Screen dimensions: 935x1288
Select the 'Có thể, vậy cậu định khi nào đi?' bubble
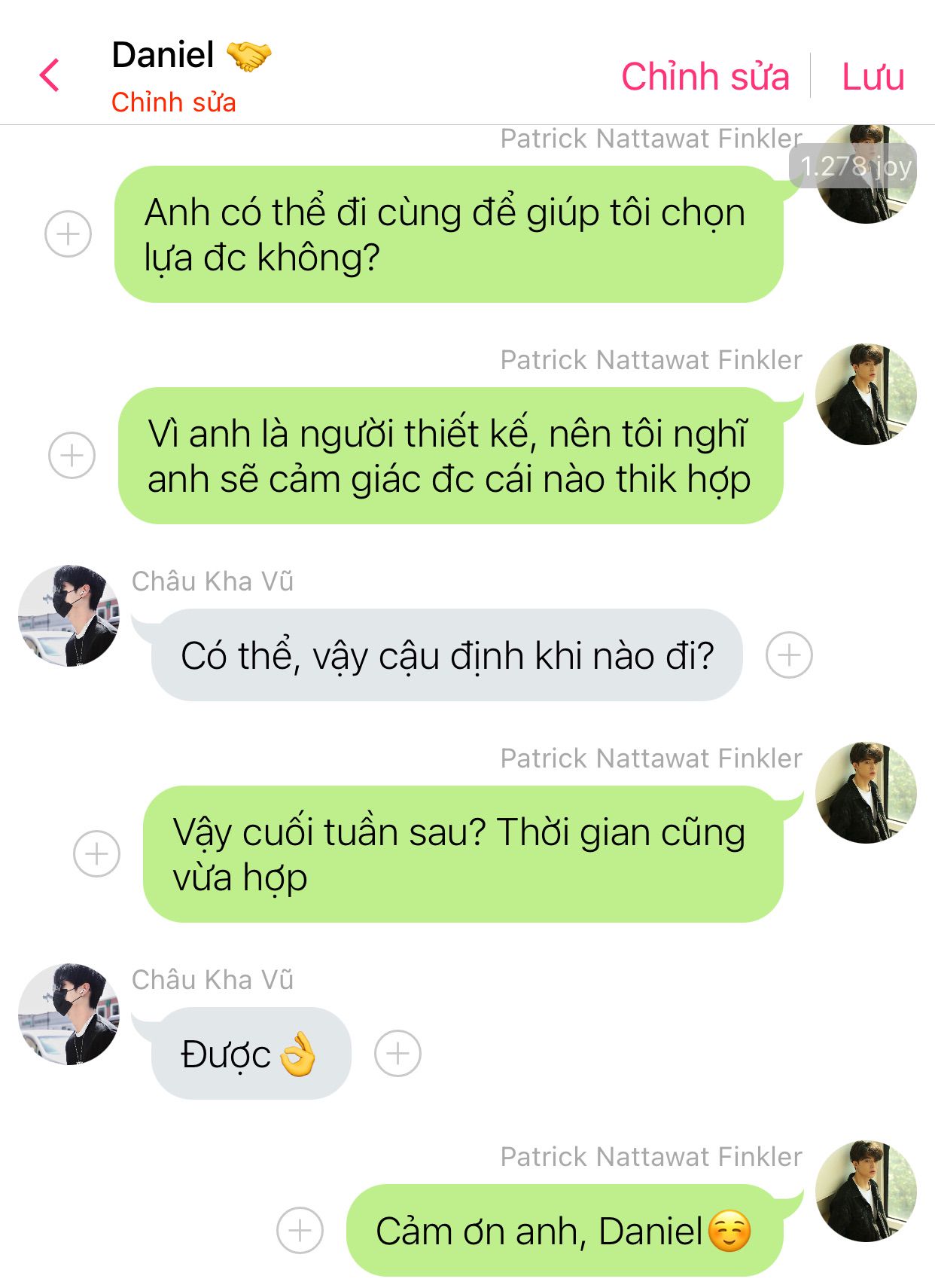click(x=446, y=655)
